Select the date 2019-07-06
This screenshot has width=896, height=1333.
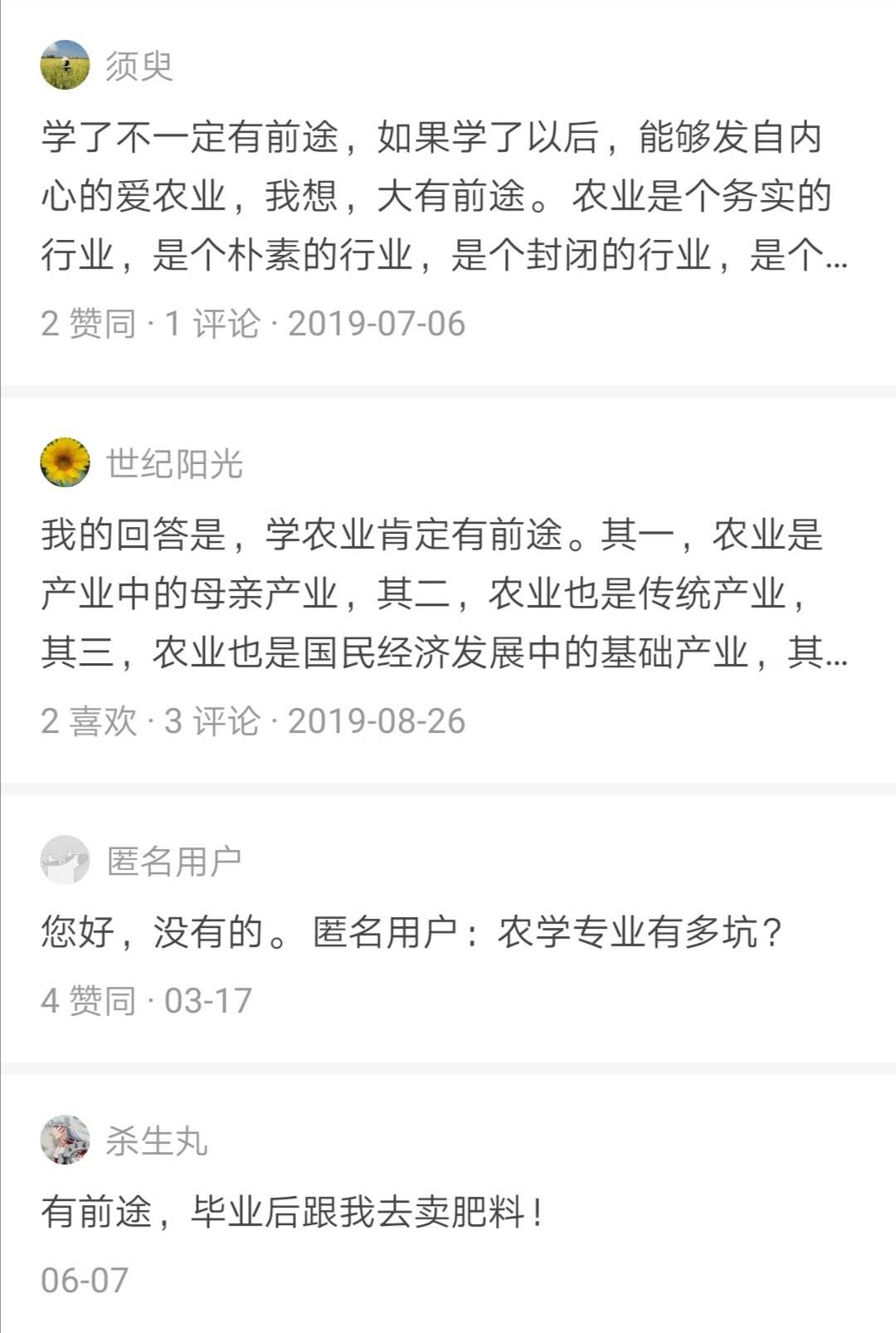pos(377,324)
